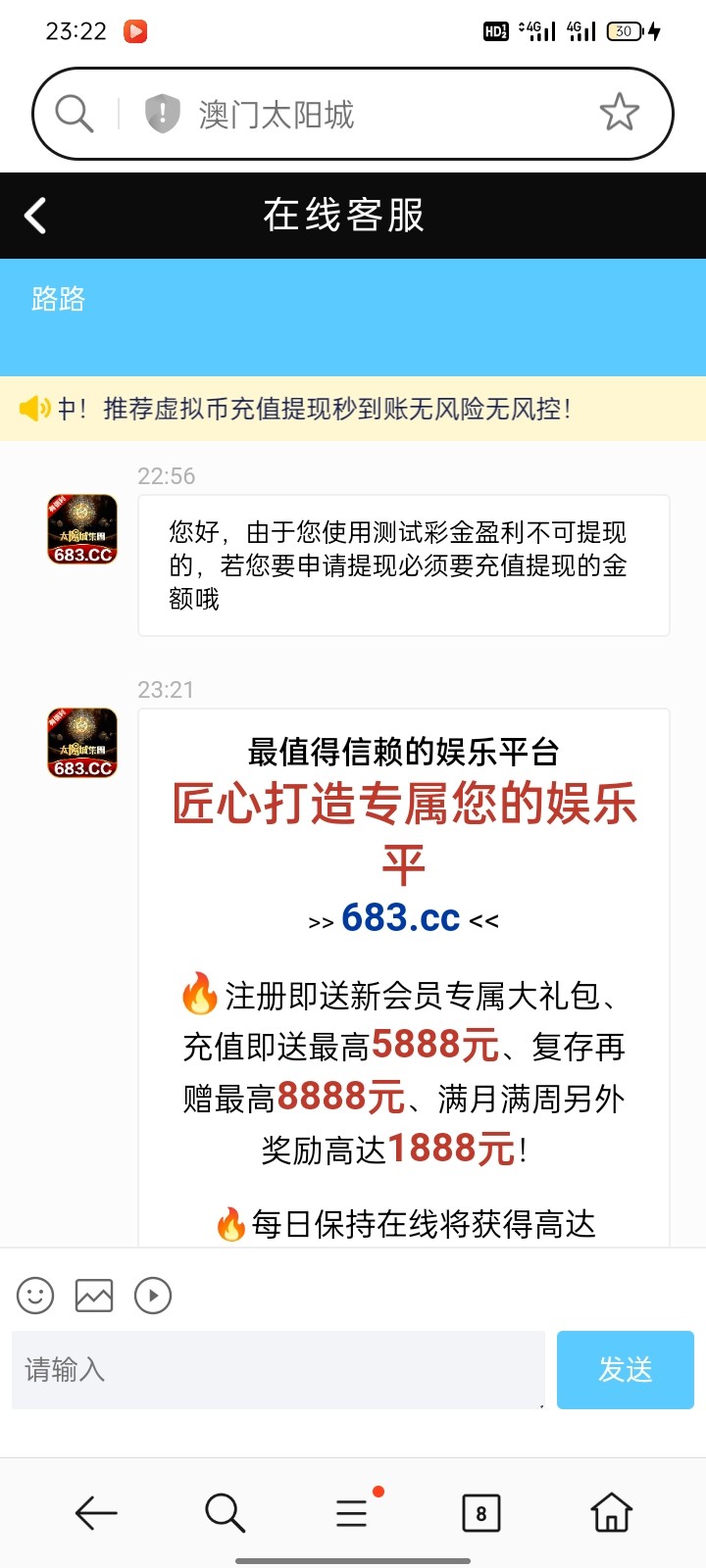The height and width of the screenshot is (1568, 706).
Task: Show the 8 open tabs
Action: tap(480, 1513)
